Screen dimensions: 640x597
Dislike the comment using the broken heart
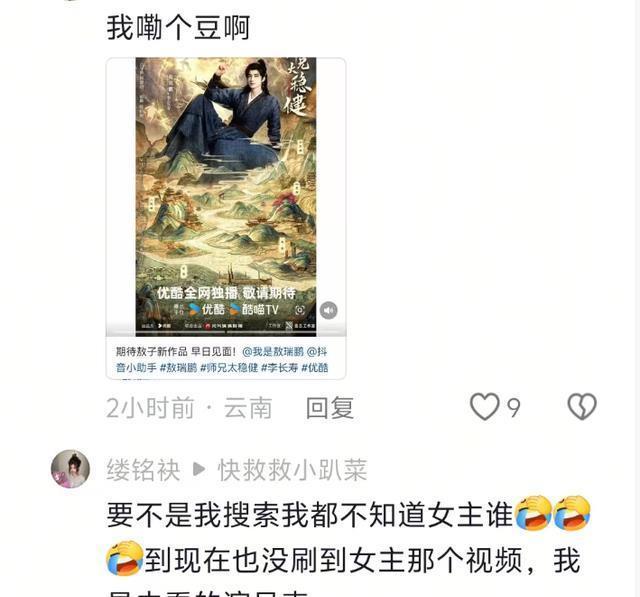[581, 406]
